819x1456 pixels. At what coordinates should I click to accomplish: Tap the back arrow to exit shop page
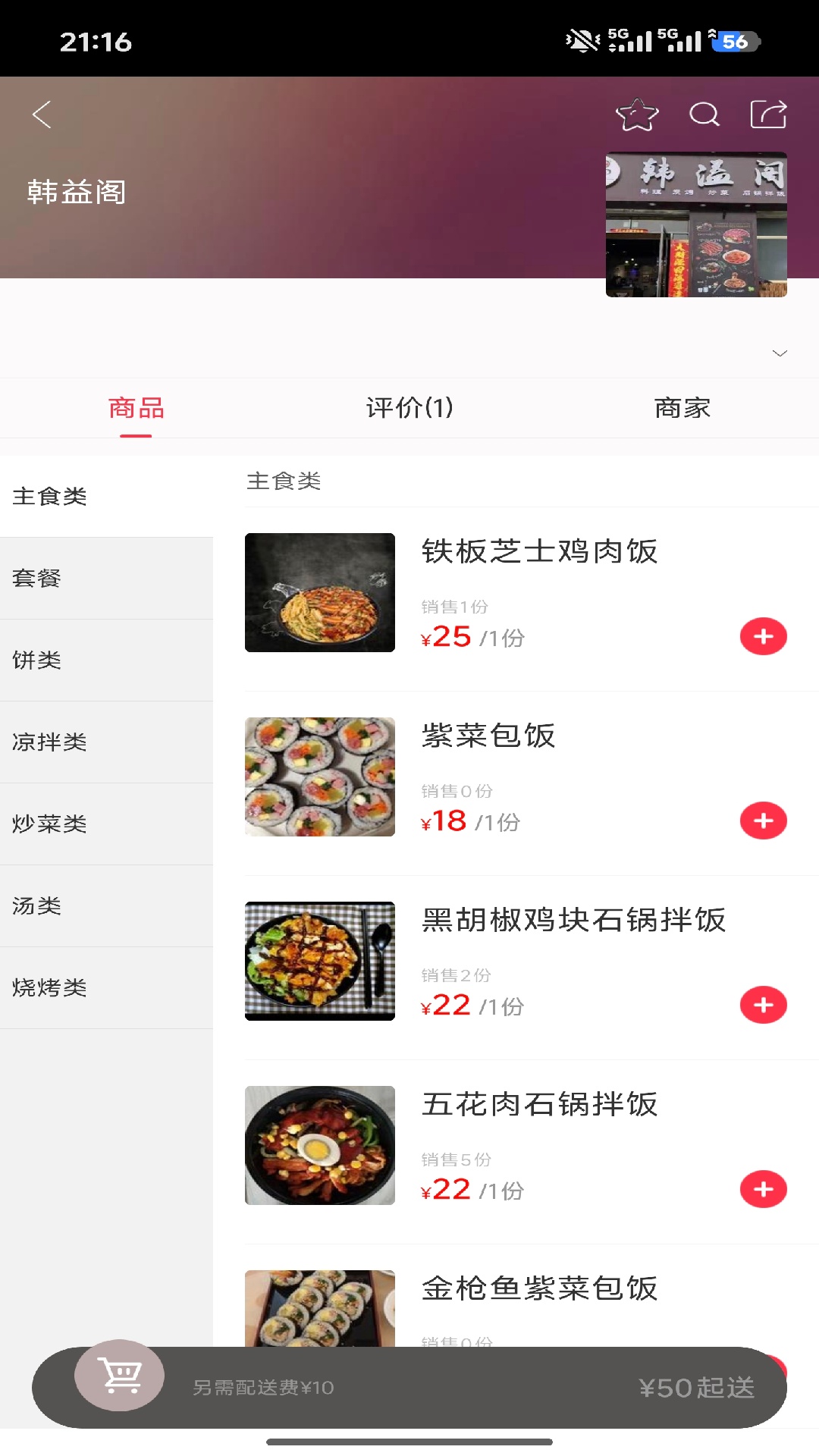(x=42, y=115)
